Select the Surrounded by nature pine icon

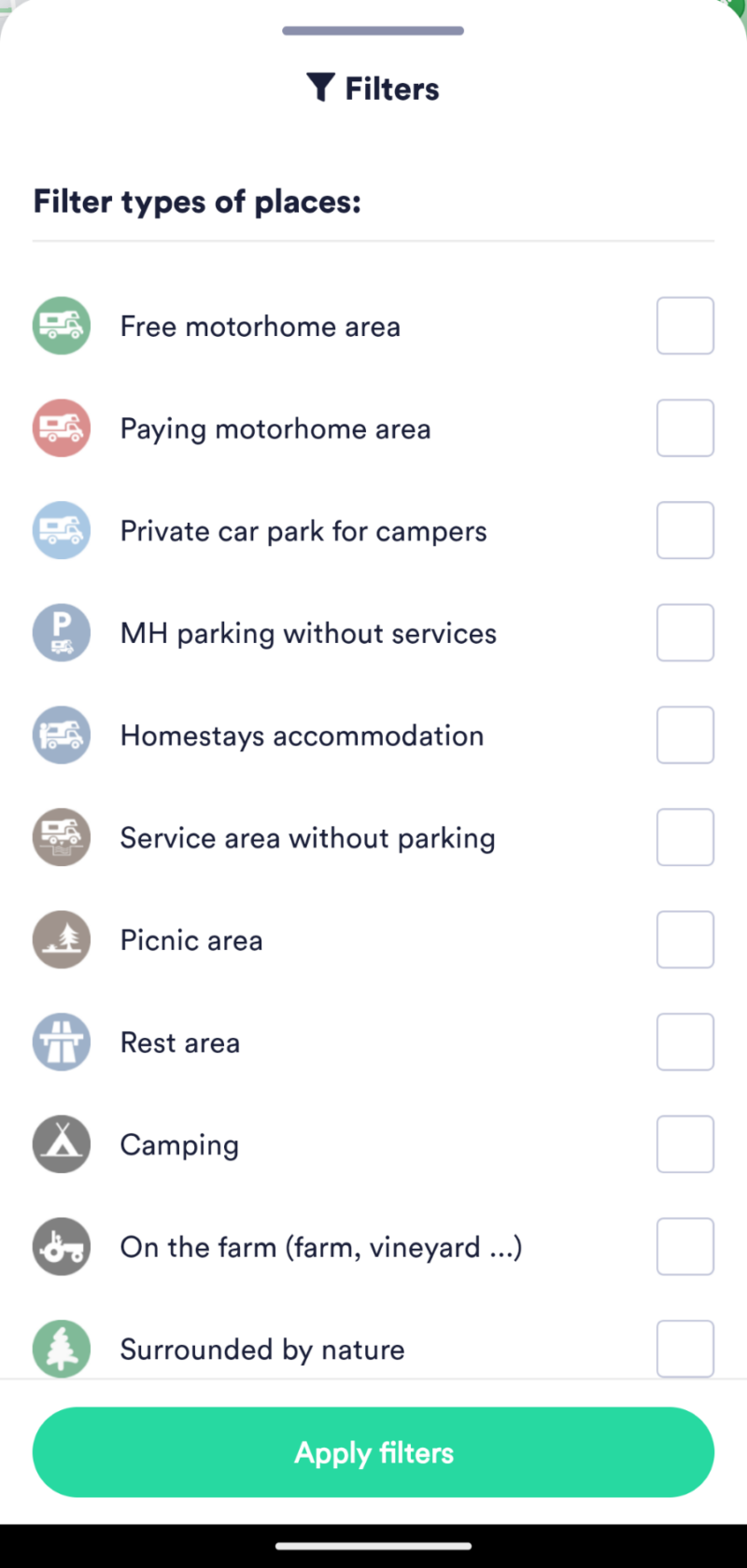pos(61,1349)
